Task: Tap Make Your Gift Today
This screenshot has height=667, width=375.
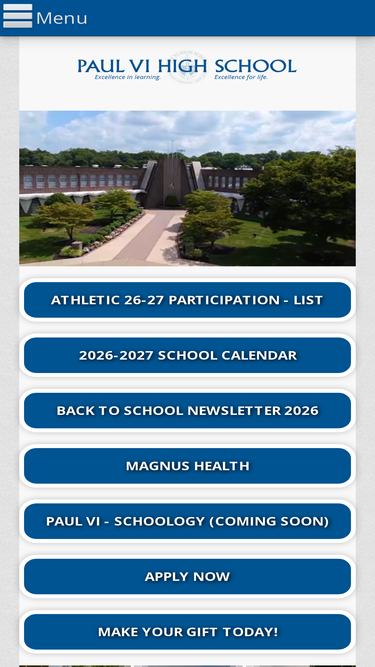Action: click(188, 632)
